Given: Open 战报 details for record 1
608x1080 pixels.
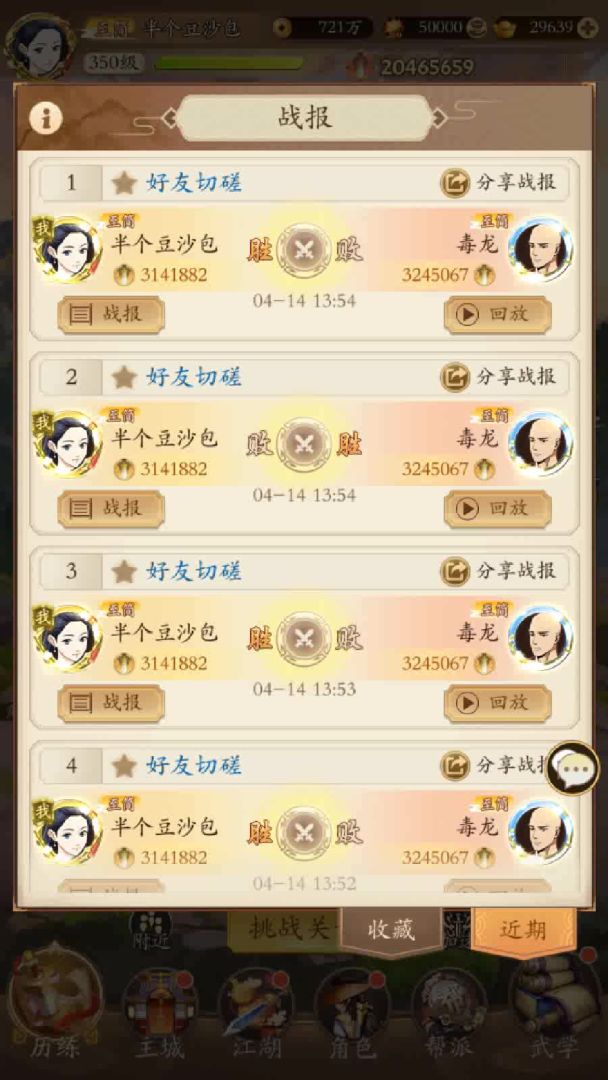Looking at the screenshot, I should coord(111,314).
